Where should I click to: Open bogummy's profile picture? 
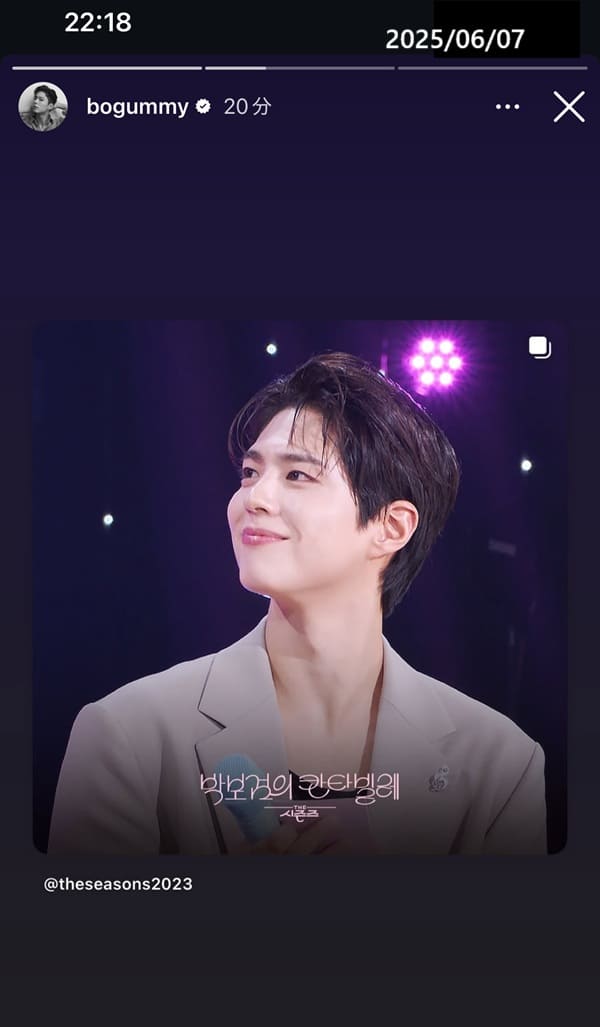(43, 107)
